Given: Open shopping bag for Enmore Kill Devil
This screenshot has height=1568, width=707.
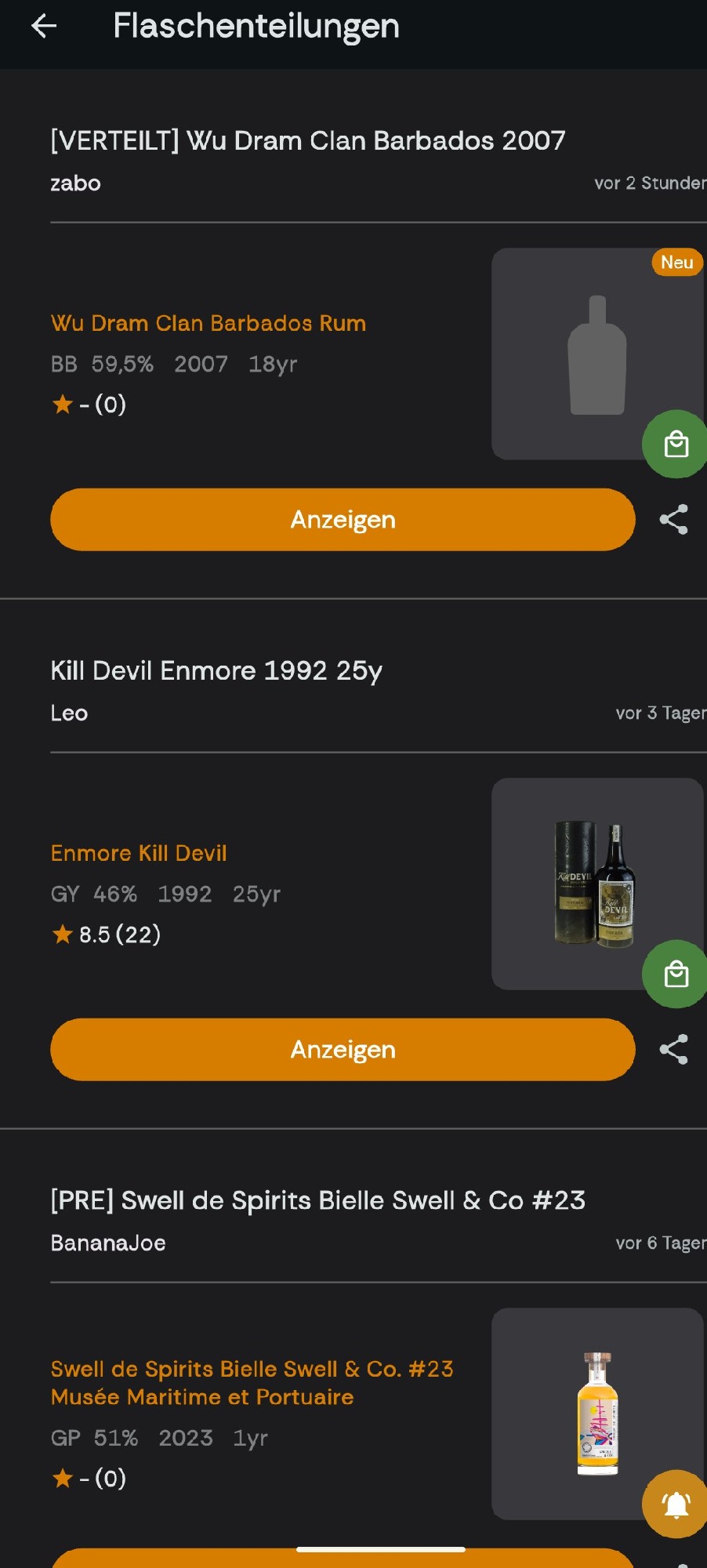Looking at the screenshot, I should (676, 974).
